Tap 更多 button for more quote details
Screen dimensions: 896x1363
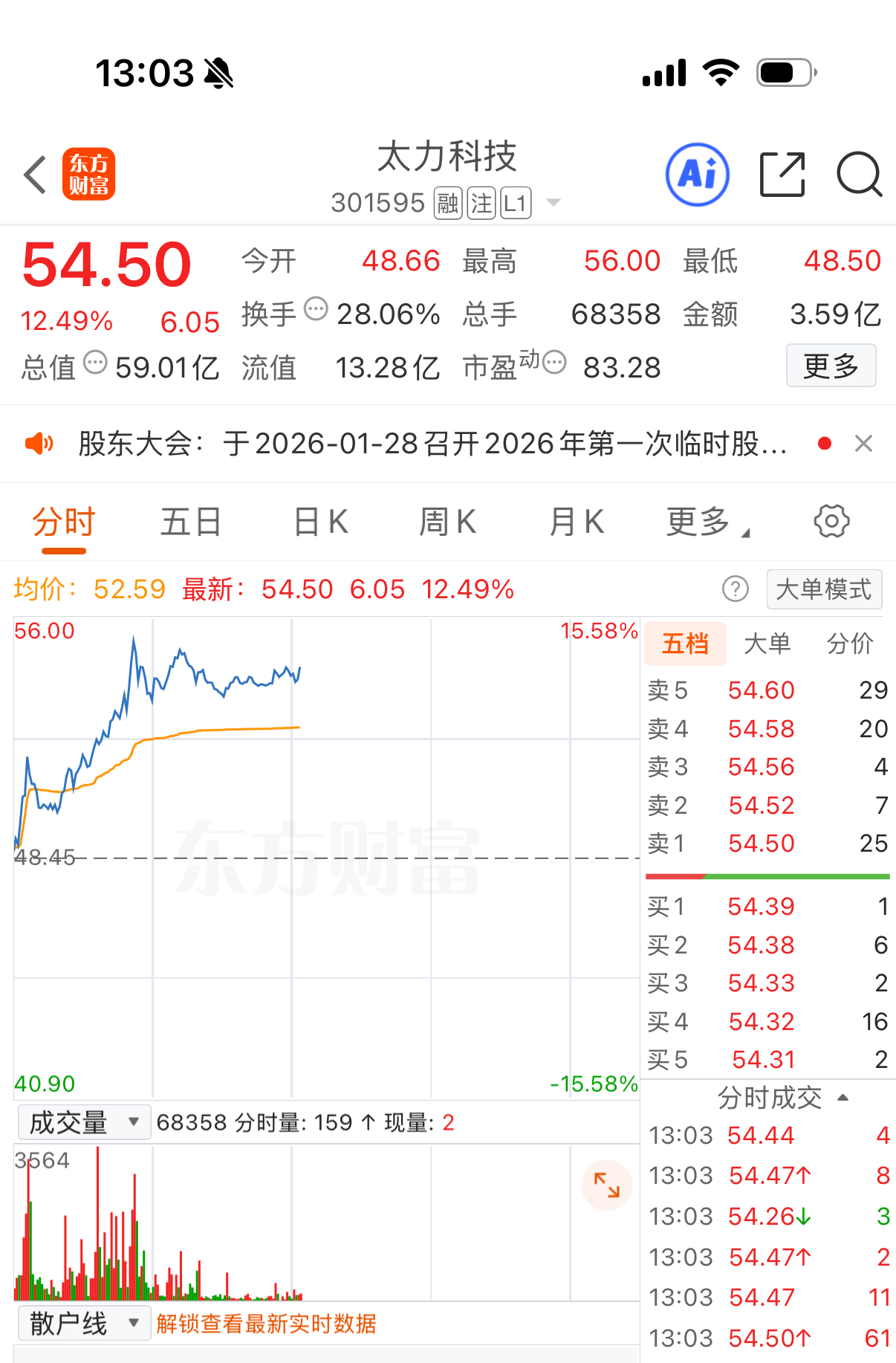pos(831,366)
